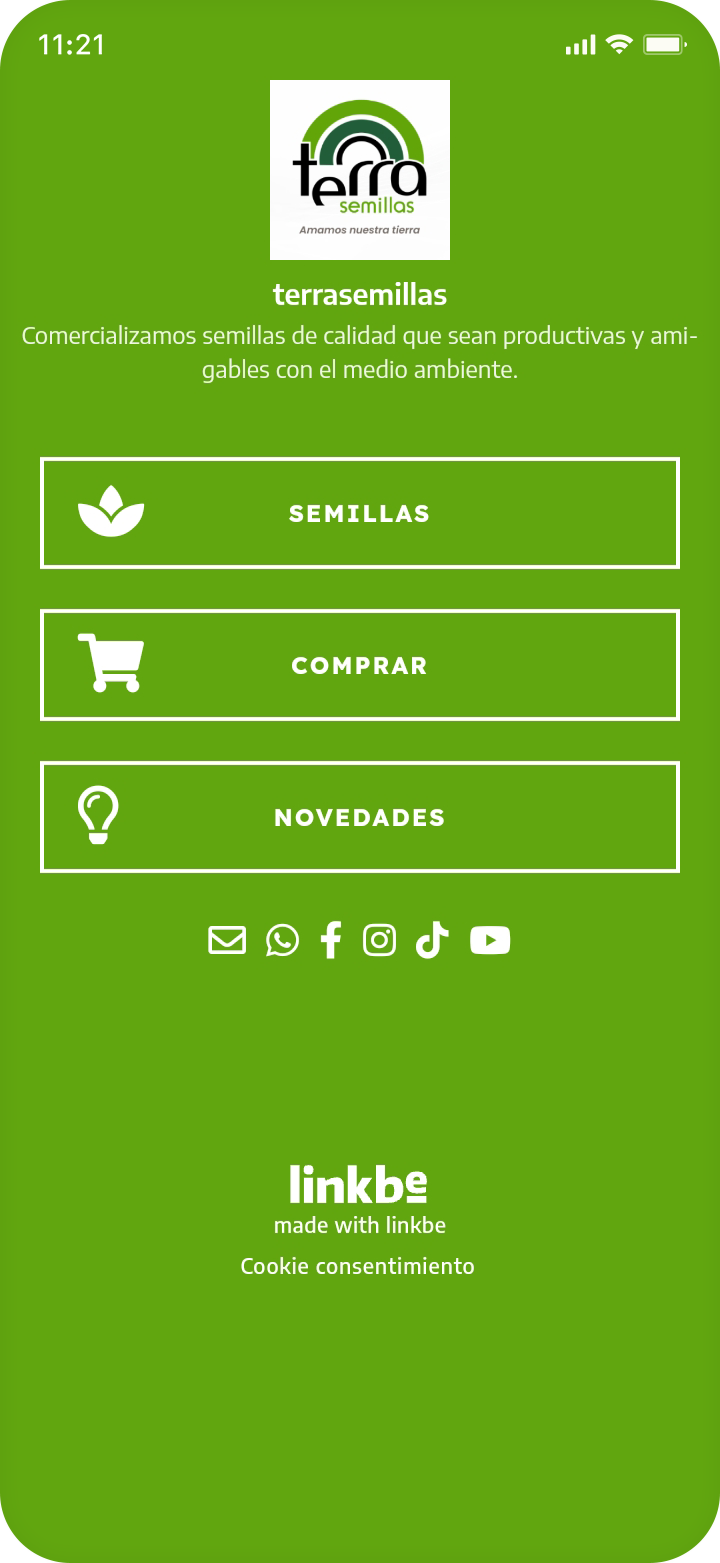Click the battery indicator in the status bar
This screenshot has height=1563, width=720.
coord(666,43)
